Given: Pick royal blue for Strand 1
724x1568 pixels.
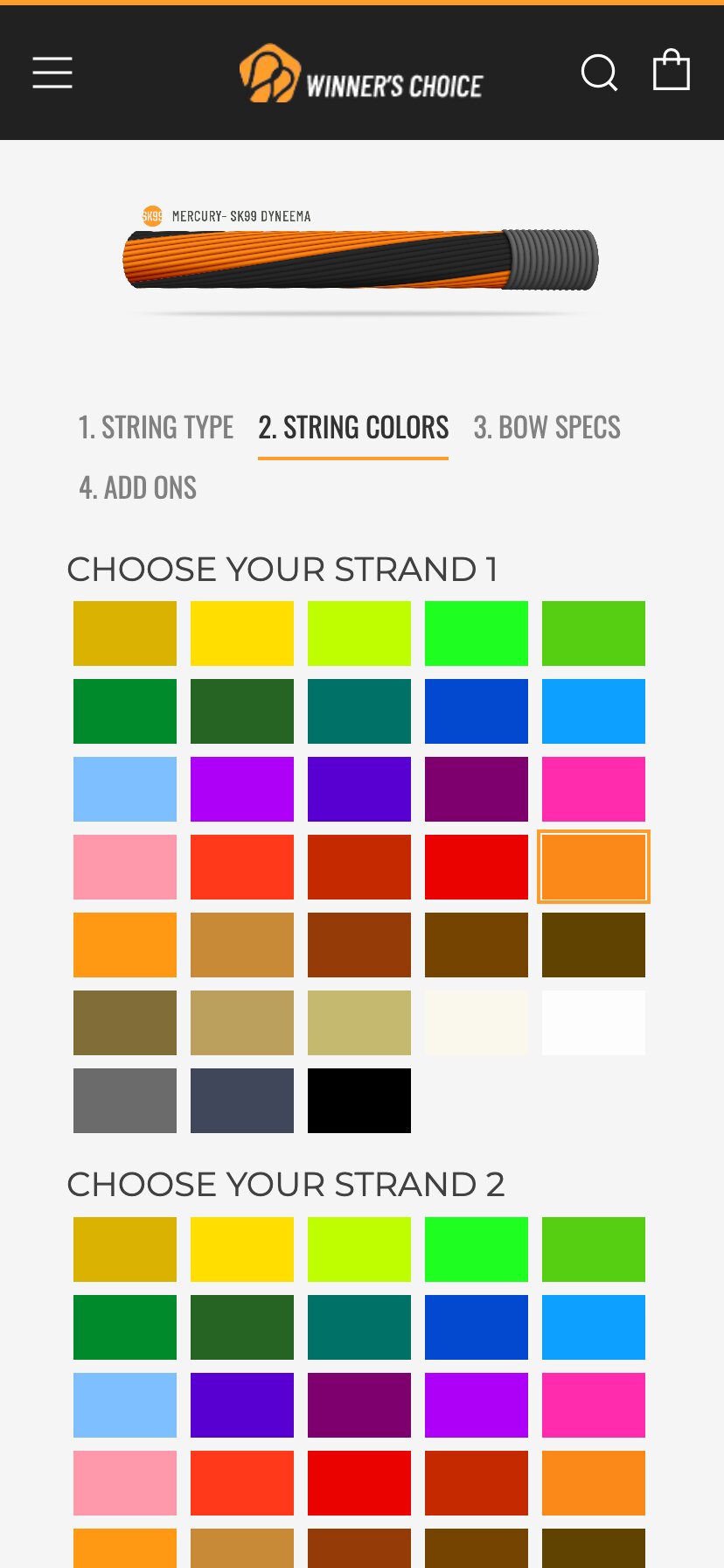Looking at the screenshot, I should pyautogui.click(x=477, y=711).
